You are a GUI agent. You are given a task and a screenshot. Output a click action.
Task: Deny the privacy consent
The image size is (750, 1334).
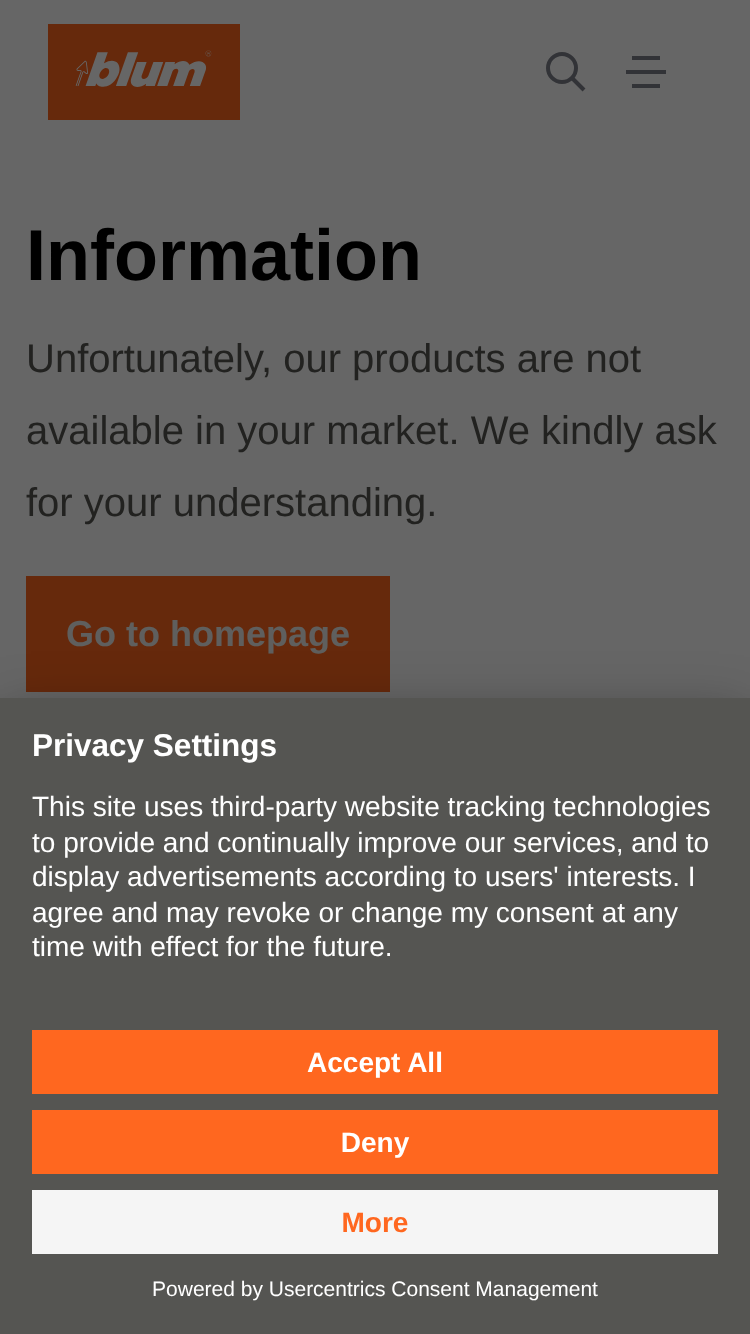pyautogui.click(x=375, y=1142)
